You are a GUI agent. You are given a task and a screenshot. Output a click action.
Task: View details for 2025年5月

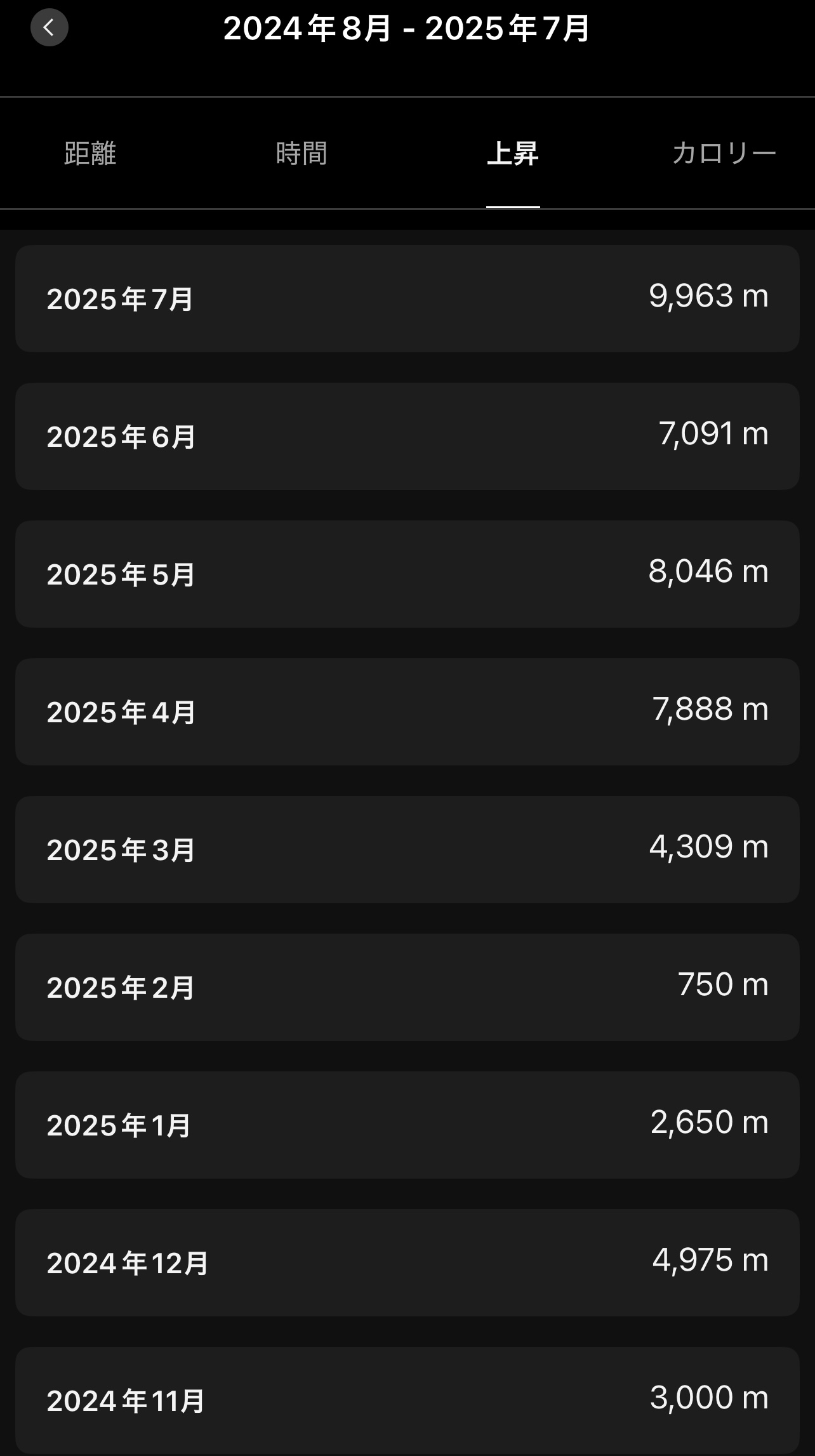tap(407, 574)
